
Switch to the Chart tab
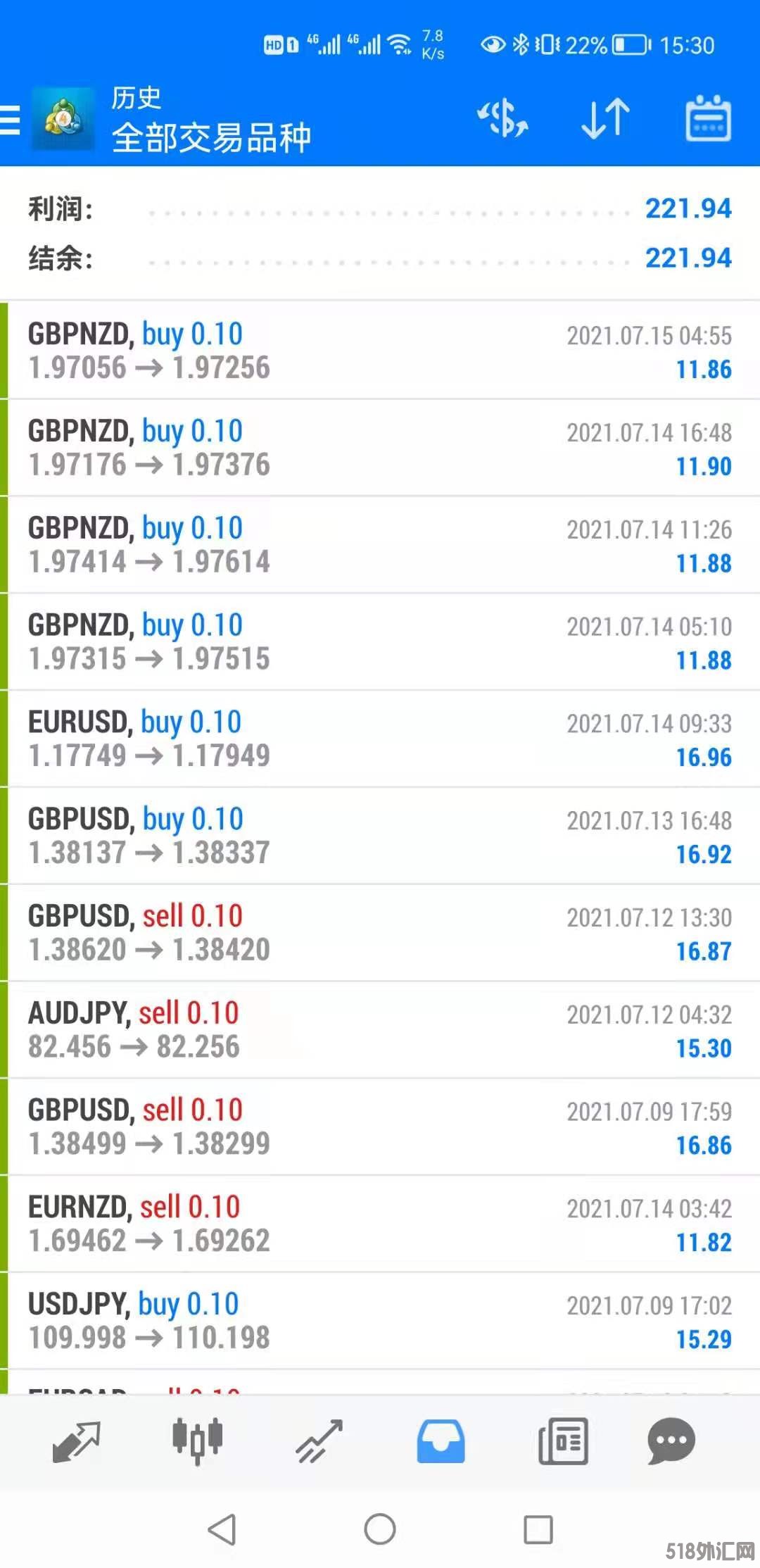tap(198, 1441)
